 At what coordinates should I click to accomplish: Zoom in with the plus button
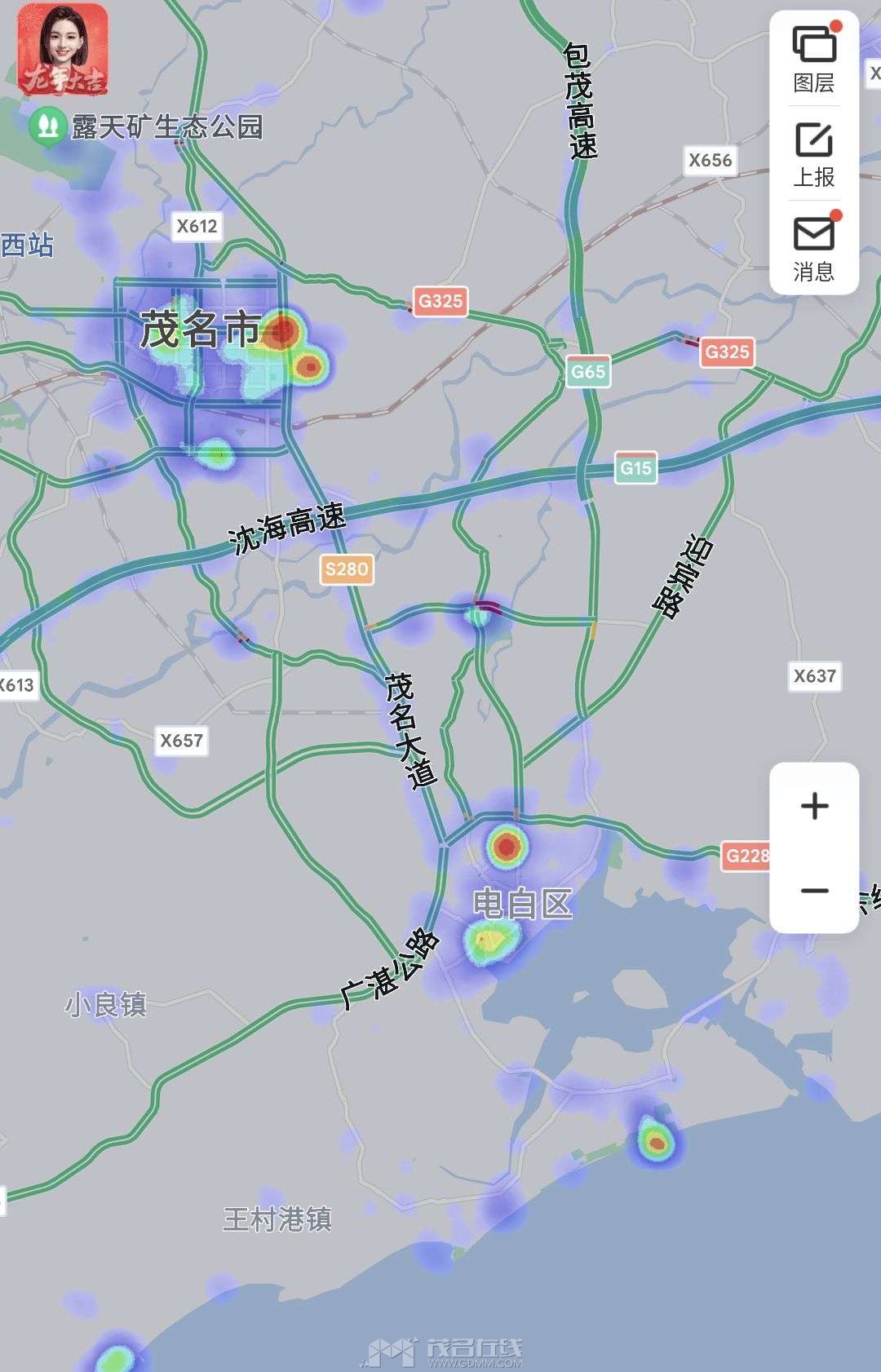pyautogui.click(x=814, y=807)
